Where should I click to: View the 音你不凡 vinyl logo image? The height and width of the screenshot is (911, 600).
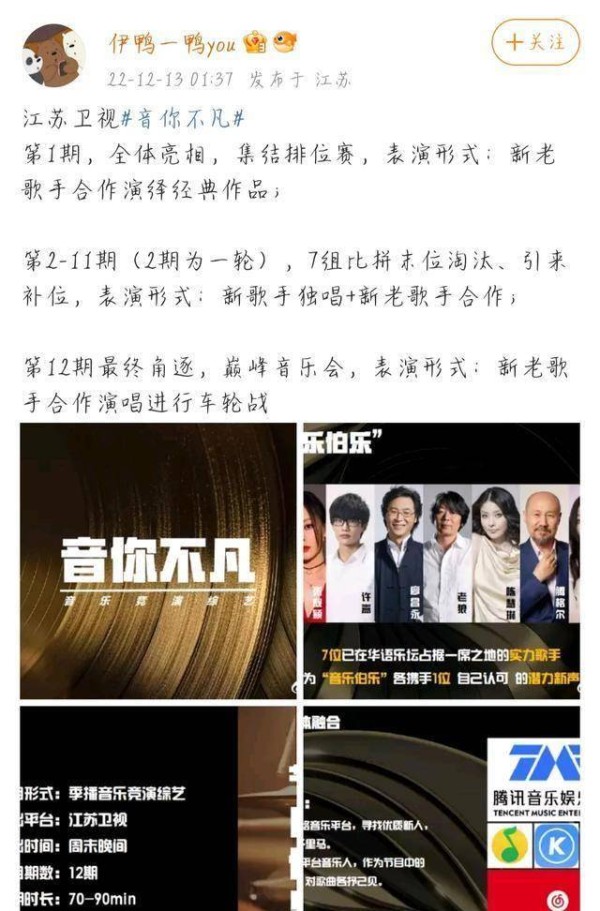[x=158, y=560]
